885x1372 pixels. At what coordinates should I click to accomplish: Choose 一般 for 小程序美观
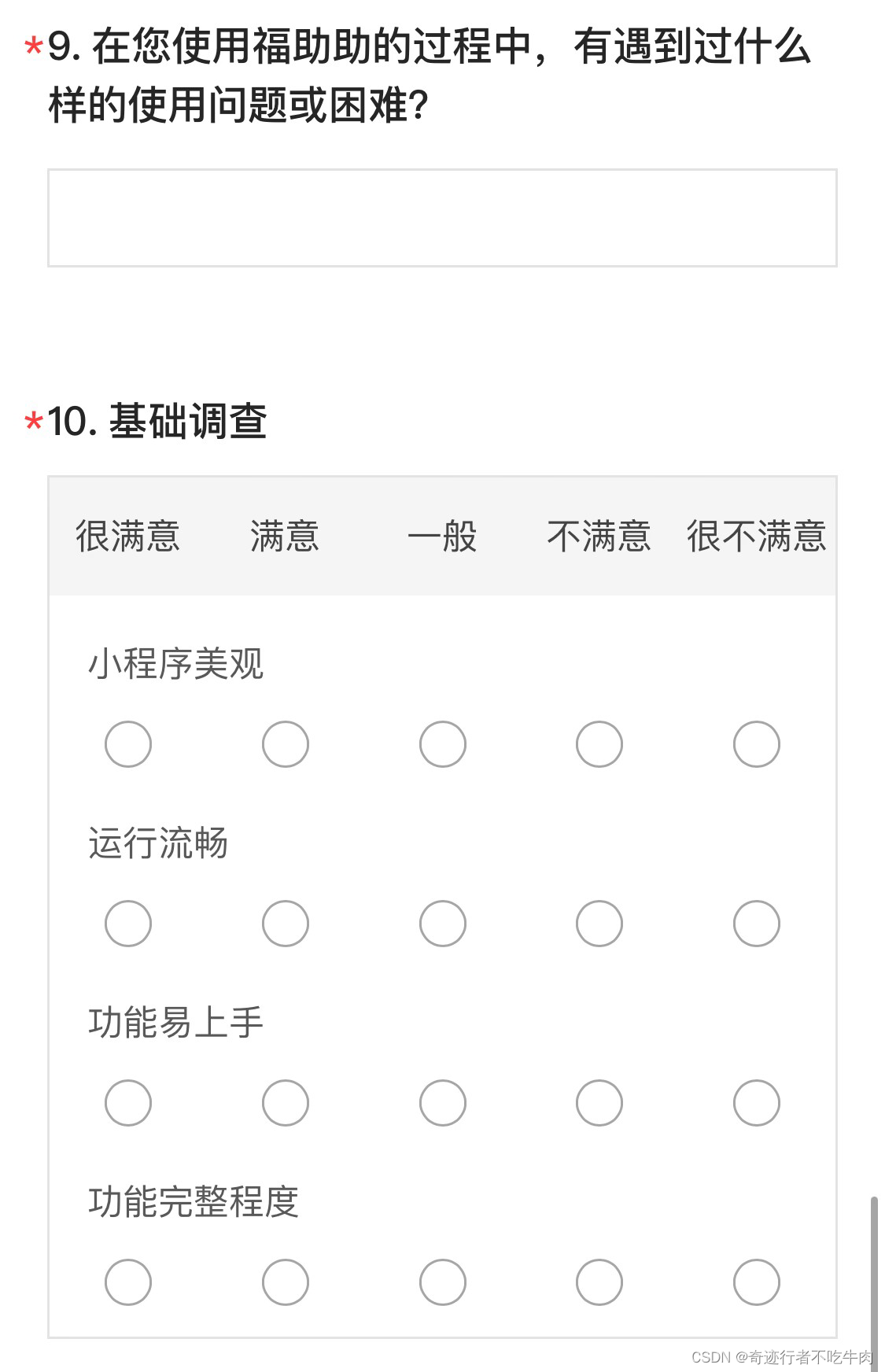443,744
